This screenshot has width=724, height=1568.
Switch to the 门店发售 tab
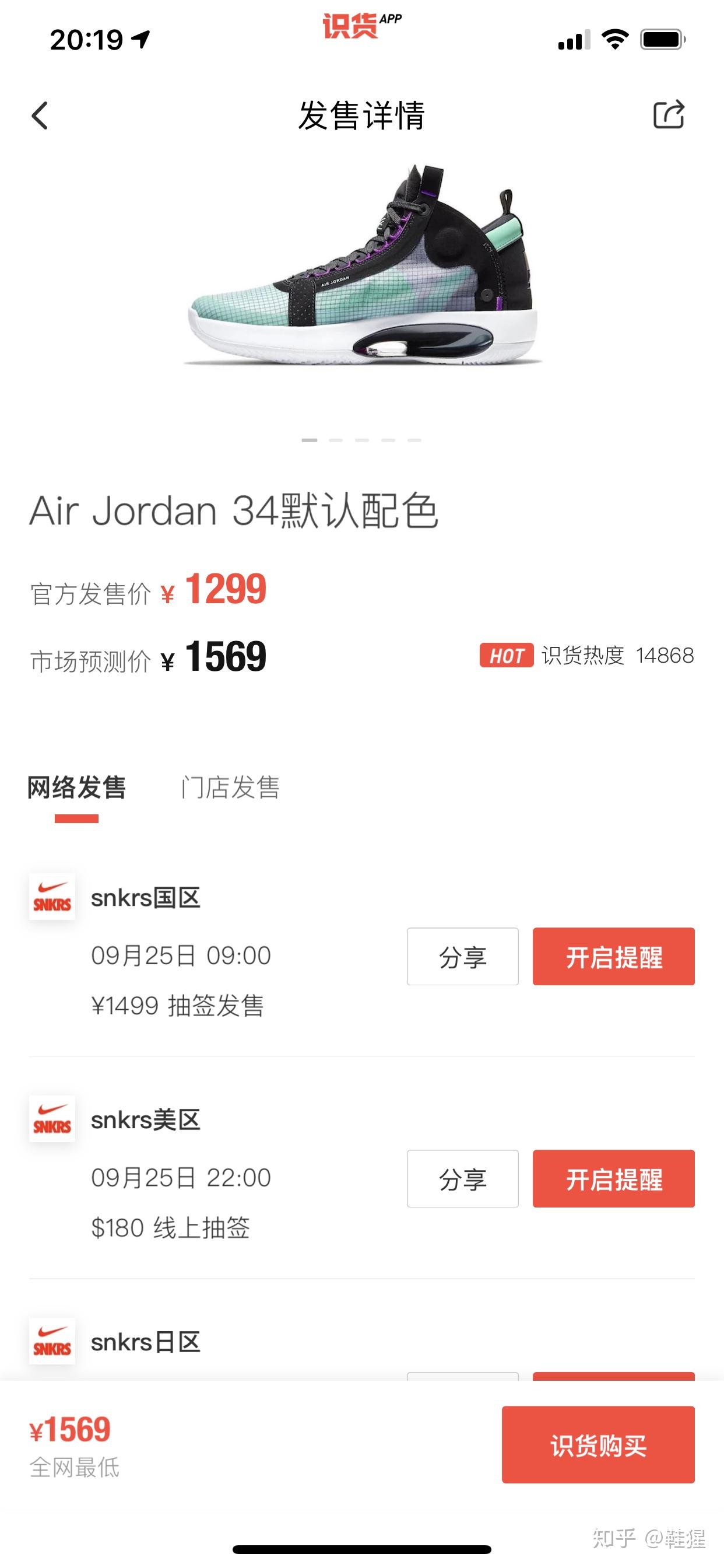(230, 787)
